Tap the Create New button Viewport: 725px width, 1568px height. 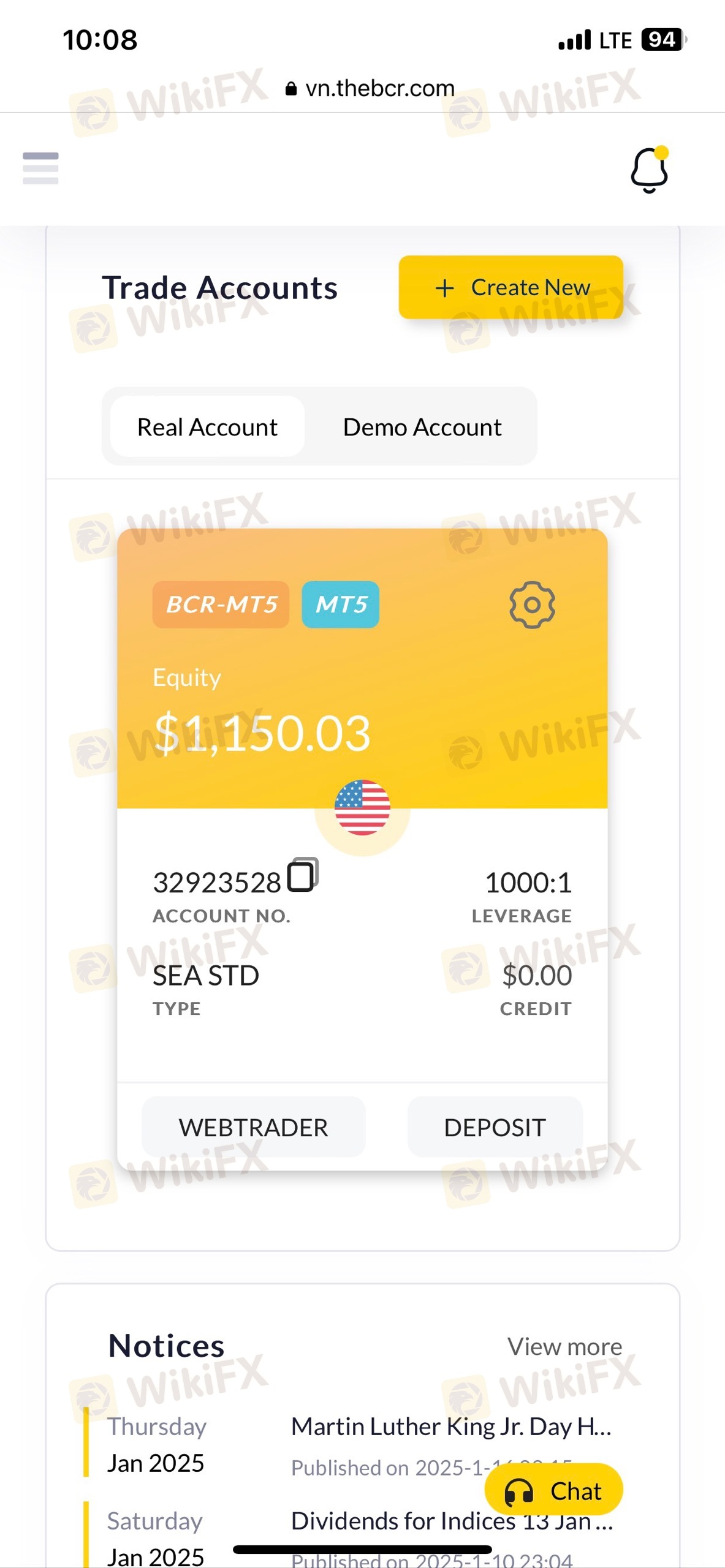point(511,287)
